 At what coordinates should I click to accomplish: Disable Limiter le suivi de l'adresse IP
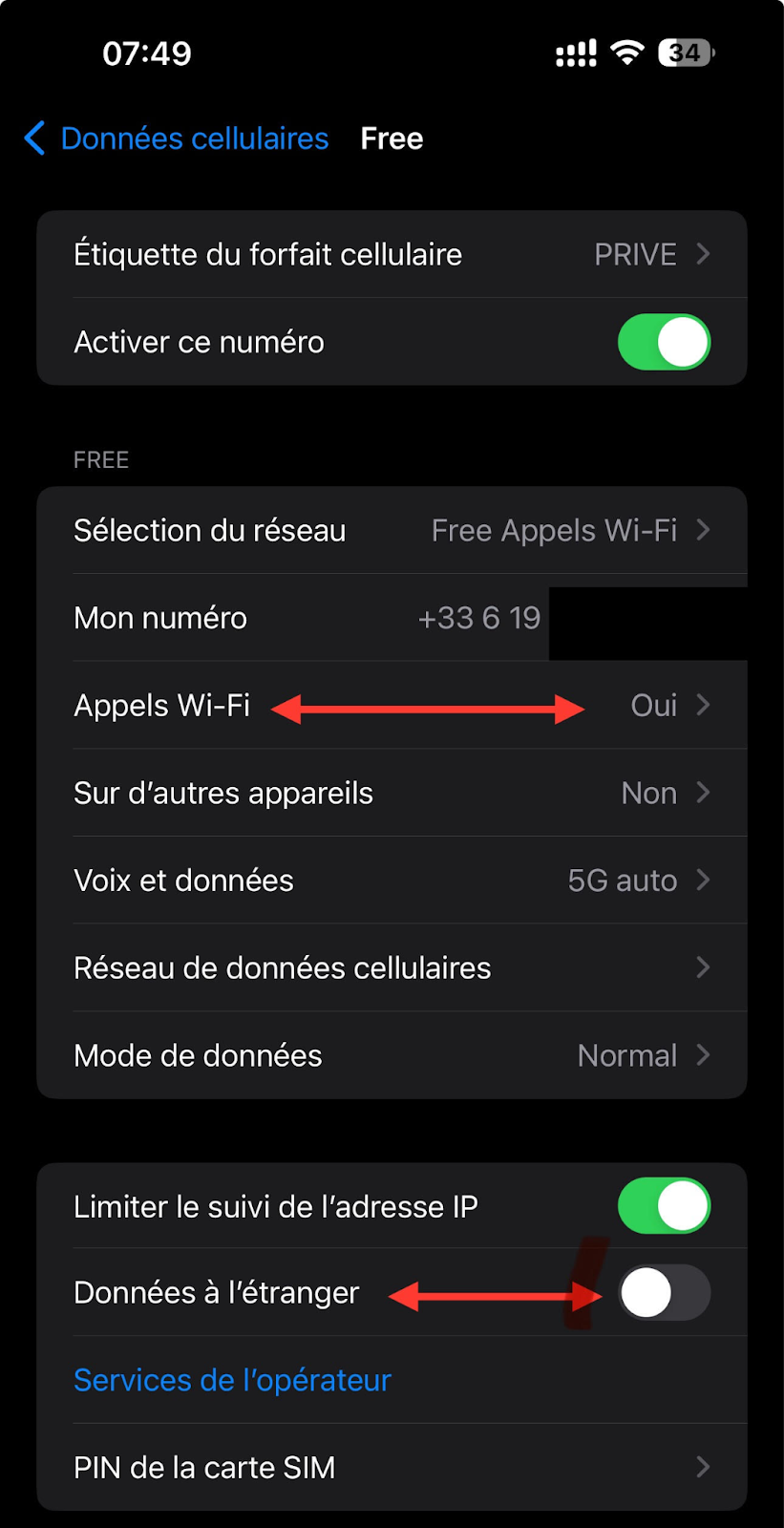pyautogui.click(x=664, y=1206)
